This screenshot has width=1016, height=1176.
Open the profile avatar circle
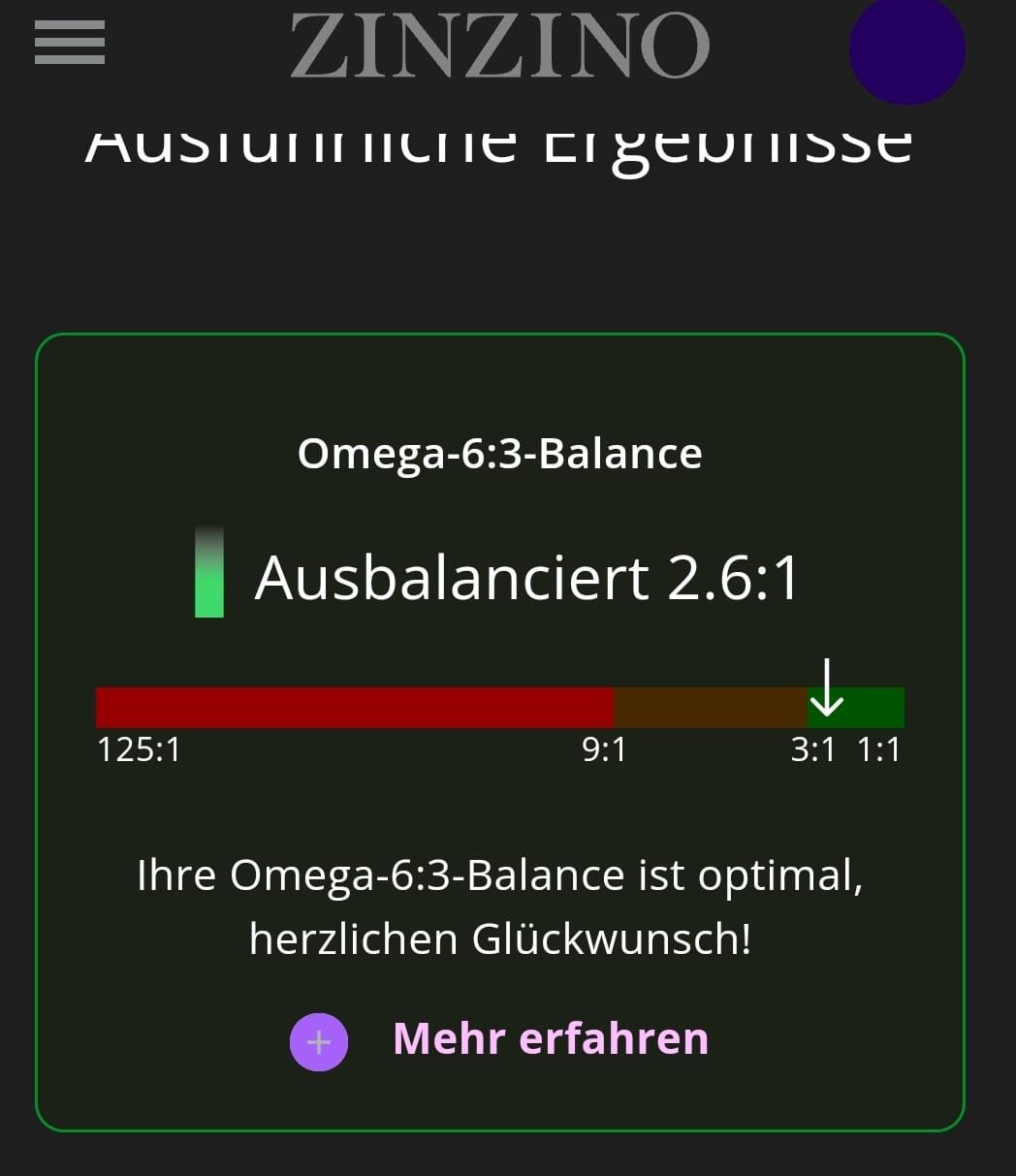point(906,48)
